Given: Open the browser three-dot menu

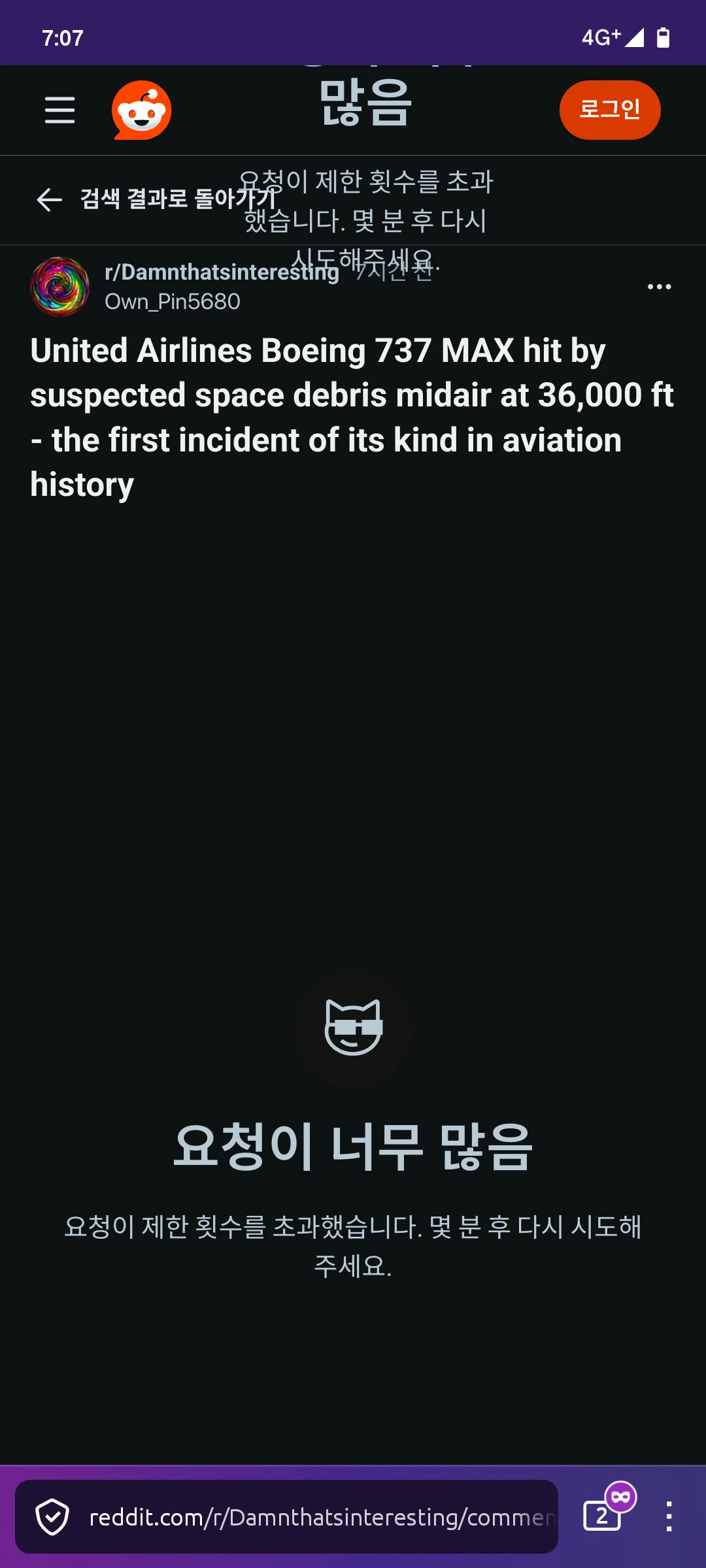Looking at the screenshot, I should tap(669, 1516).
